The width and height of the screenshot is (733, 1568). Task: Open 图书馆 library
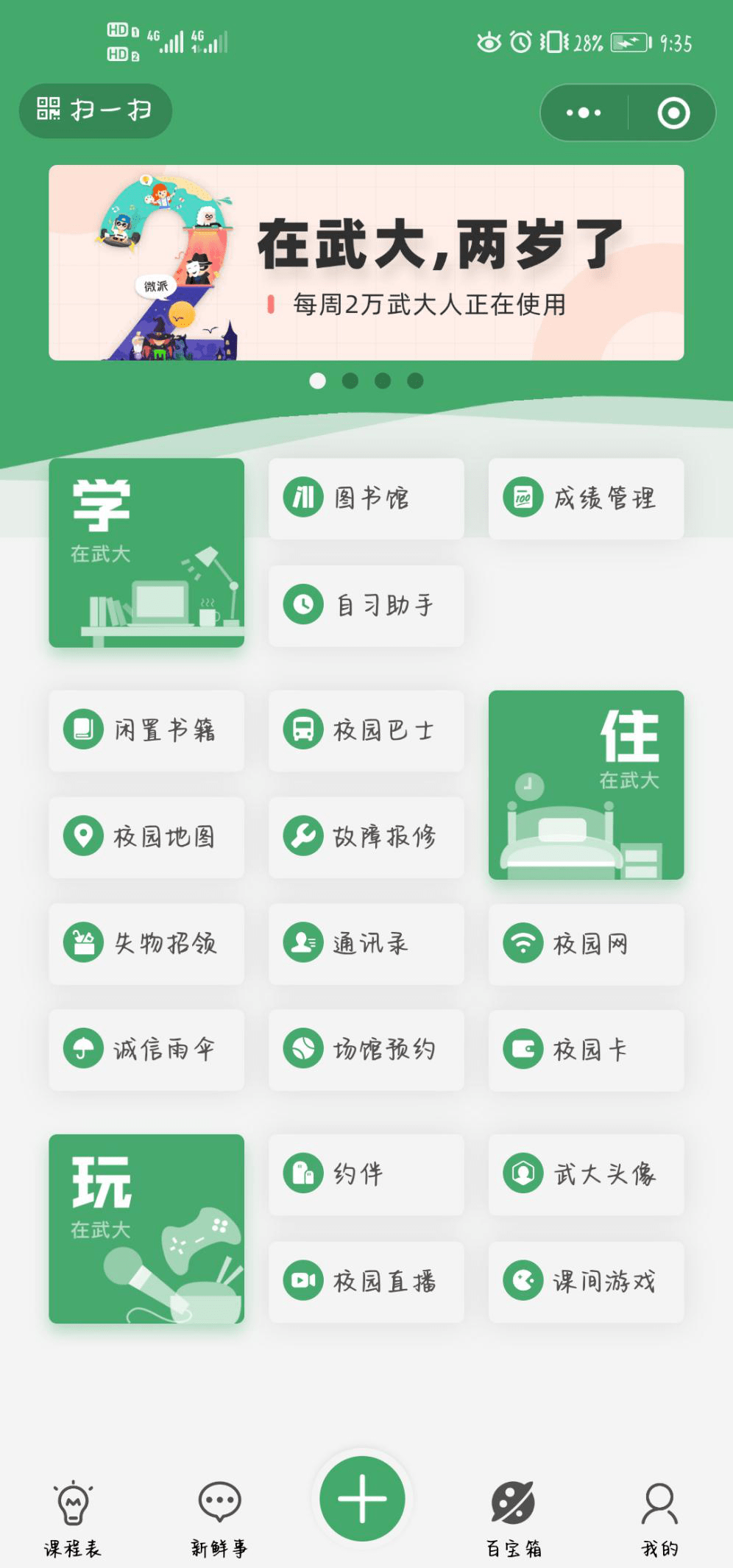click(366, 498)
